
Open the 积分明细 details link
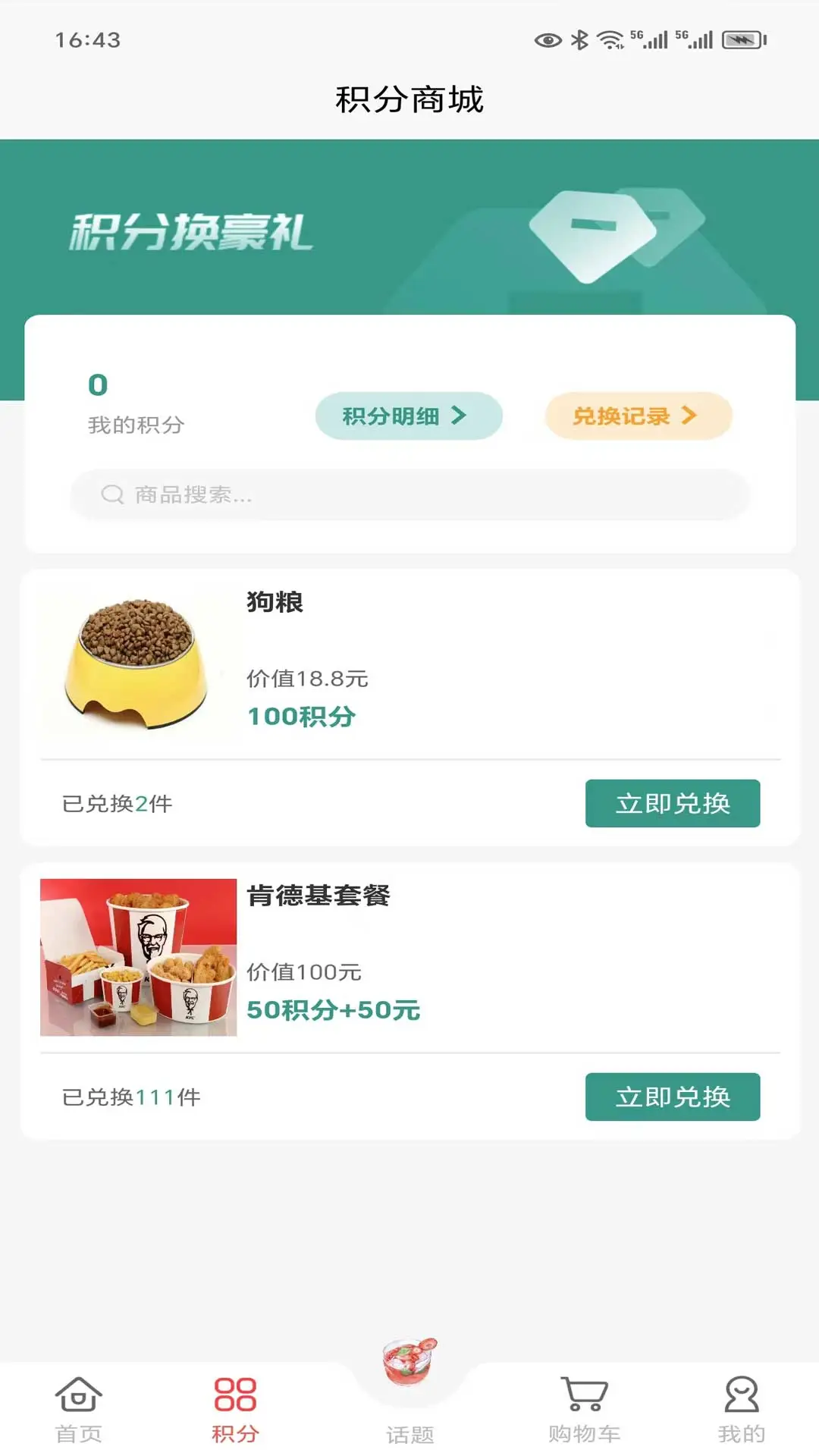(x=409, y=415)
